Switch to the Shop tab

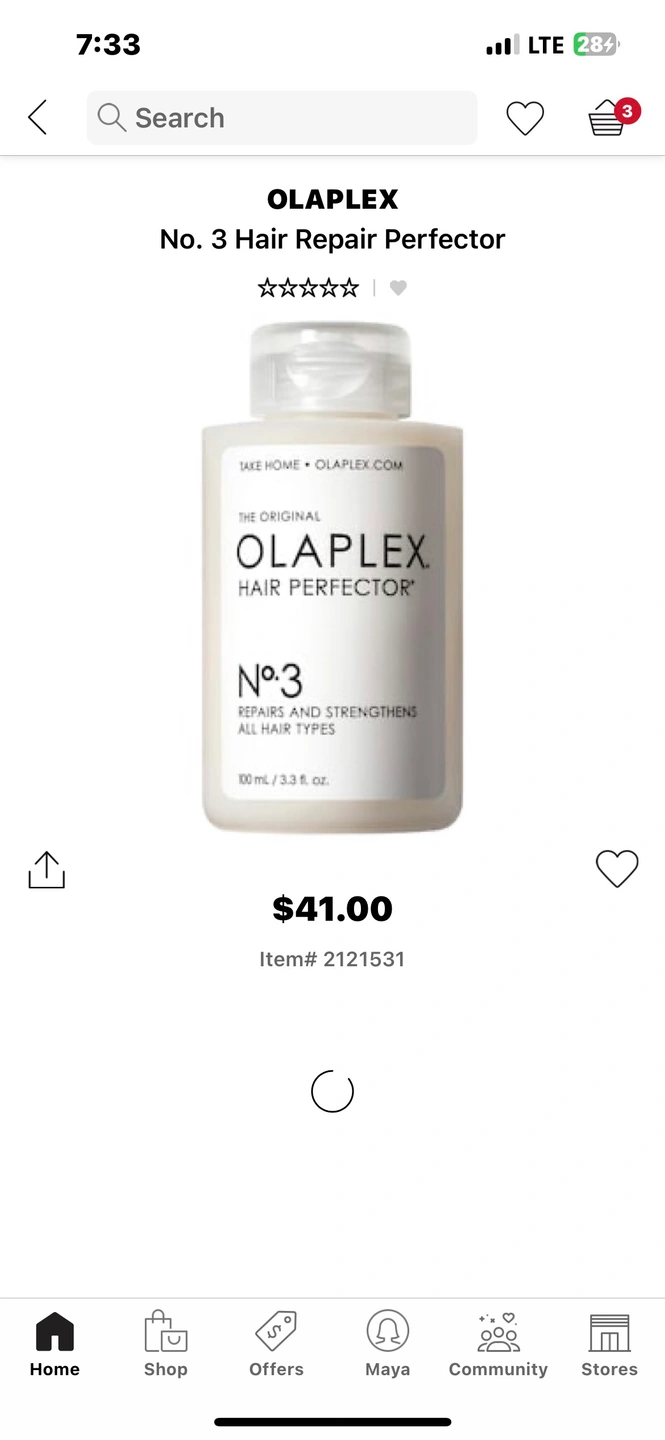tap(165, 1345)
